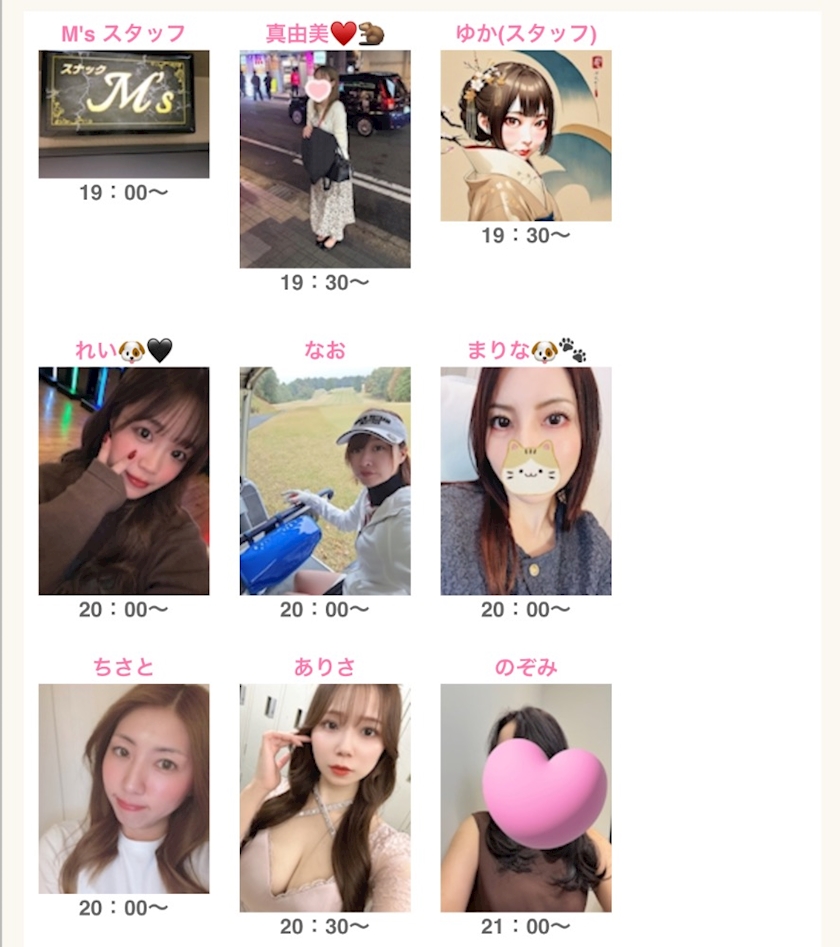Open なお's profile card
Image resolution: width=840 pixels, height=947 pixels.
pyautogui.click(x=325, y=481)
